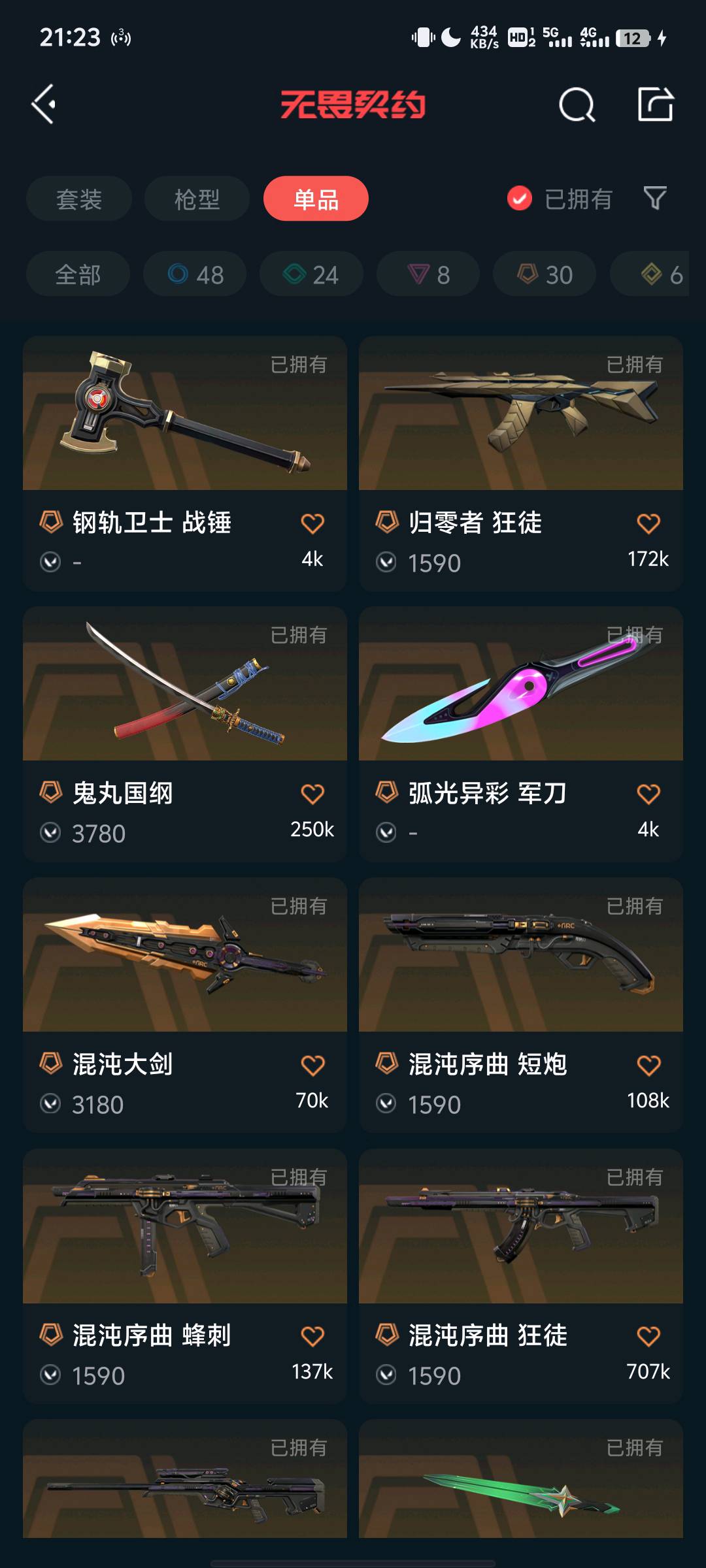
Task: Favorite the 混沌大剑 skin
Action: (312, 1066)
